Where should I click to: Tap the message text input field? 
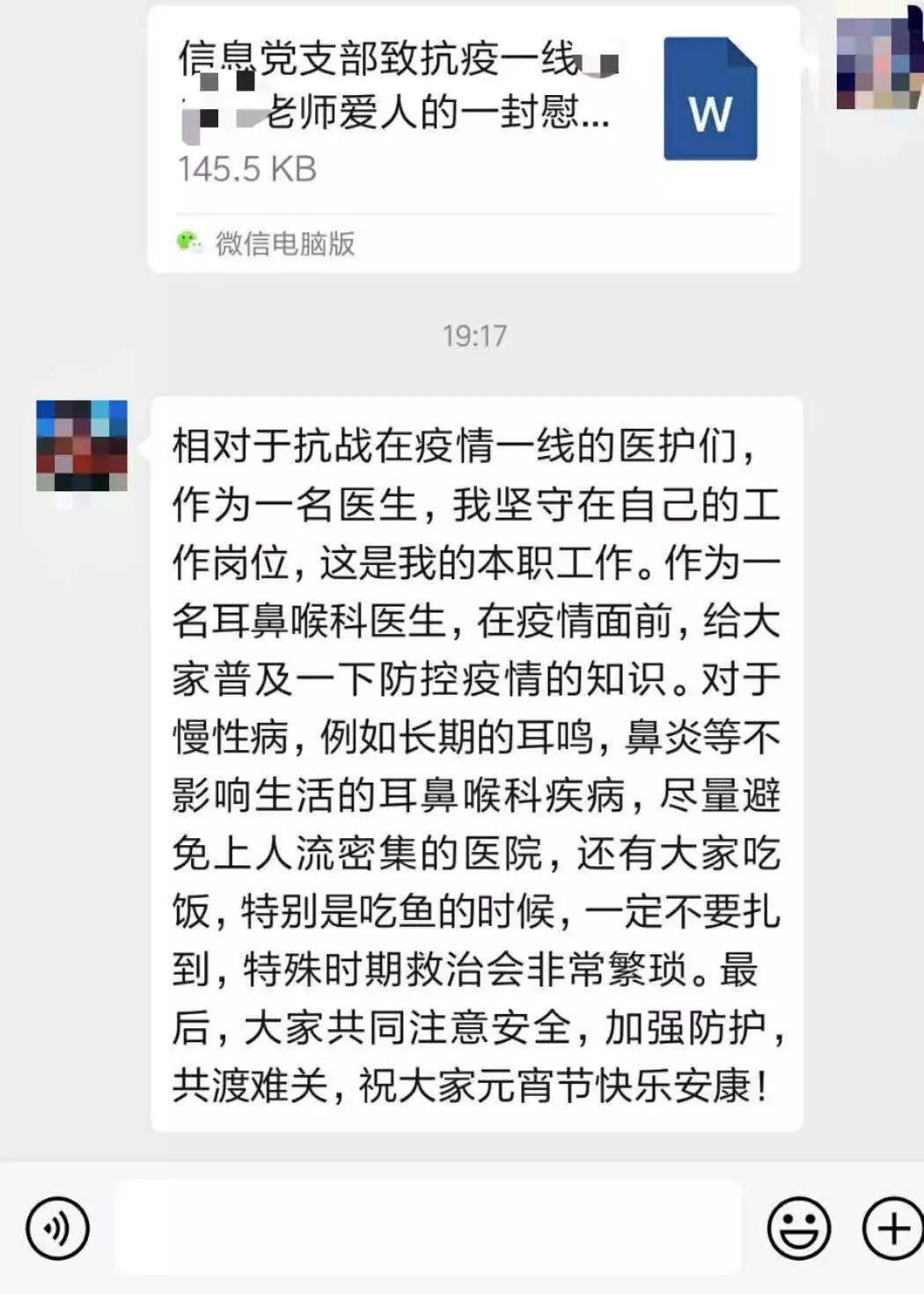428,1228
